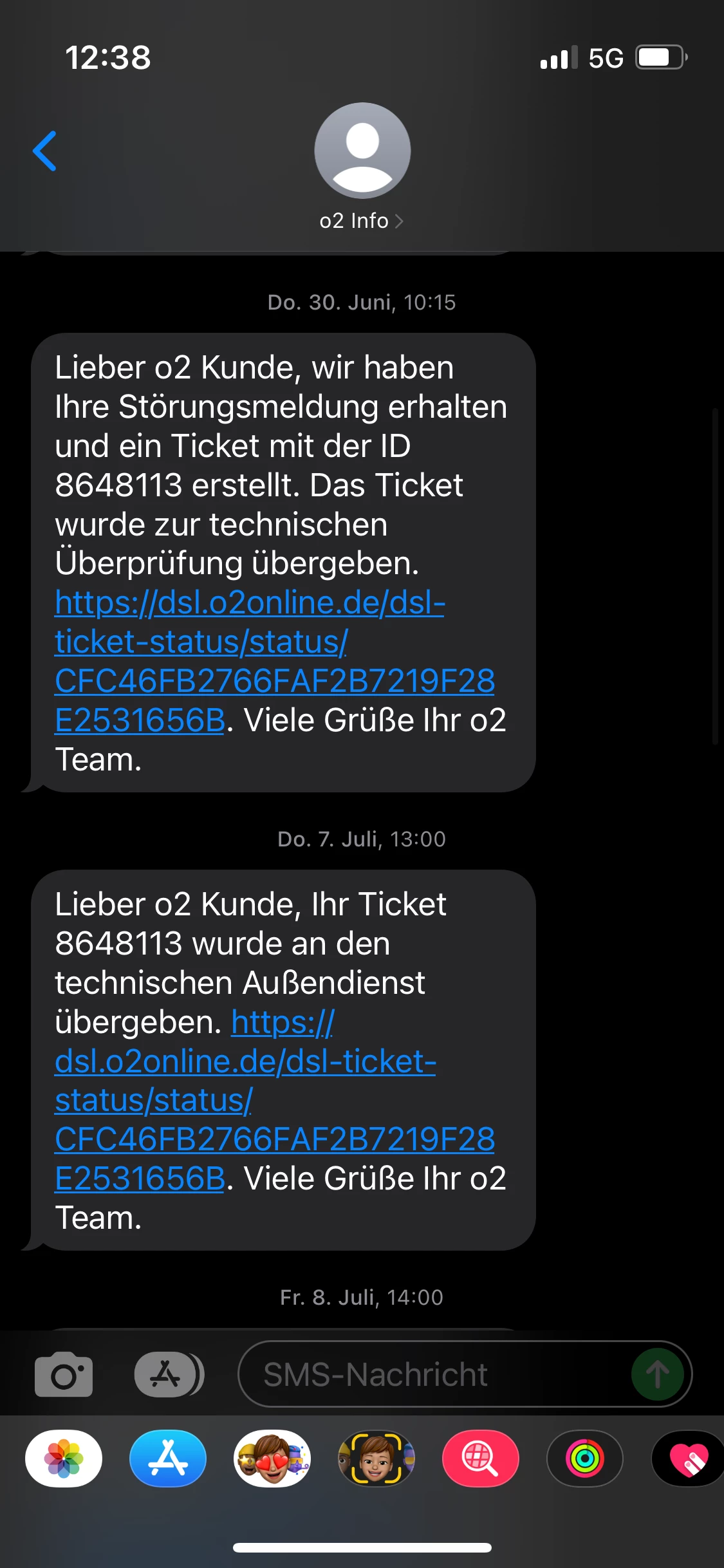The image size is (724, 1568).
Task: Focus the SMS-Nachricht text field
Action: coord(431,1374)
